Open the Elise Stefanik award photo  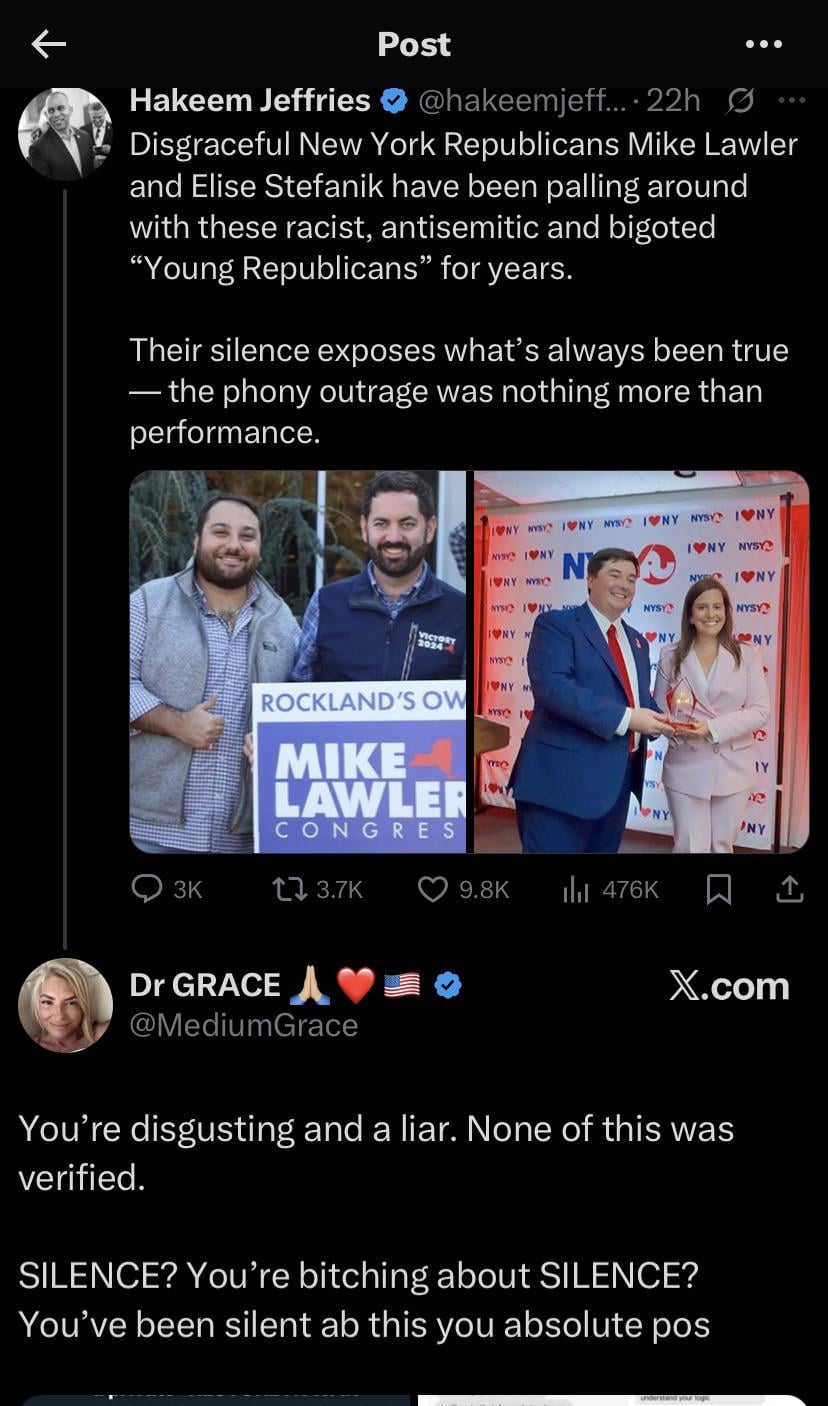[x=641, y=661]
